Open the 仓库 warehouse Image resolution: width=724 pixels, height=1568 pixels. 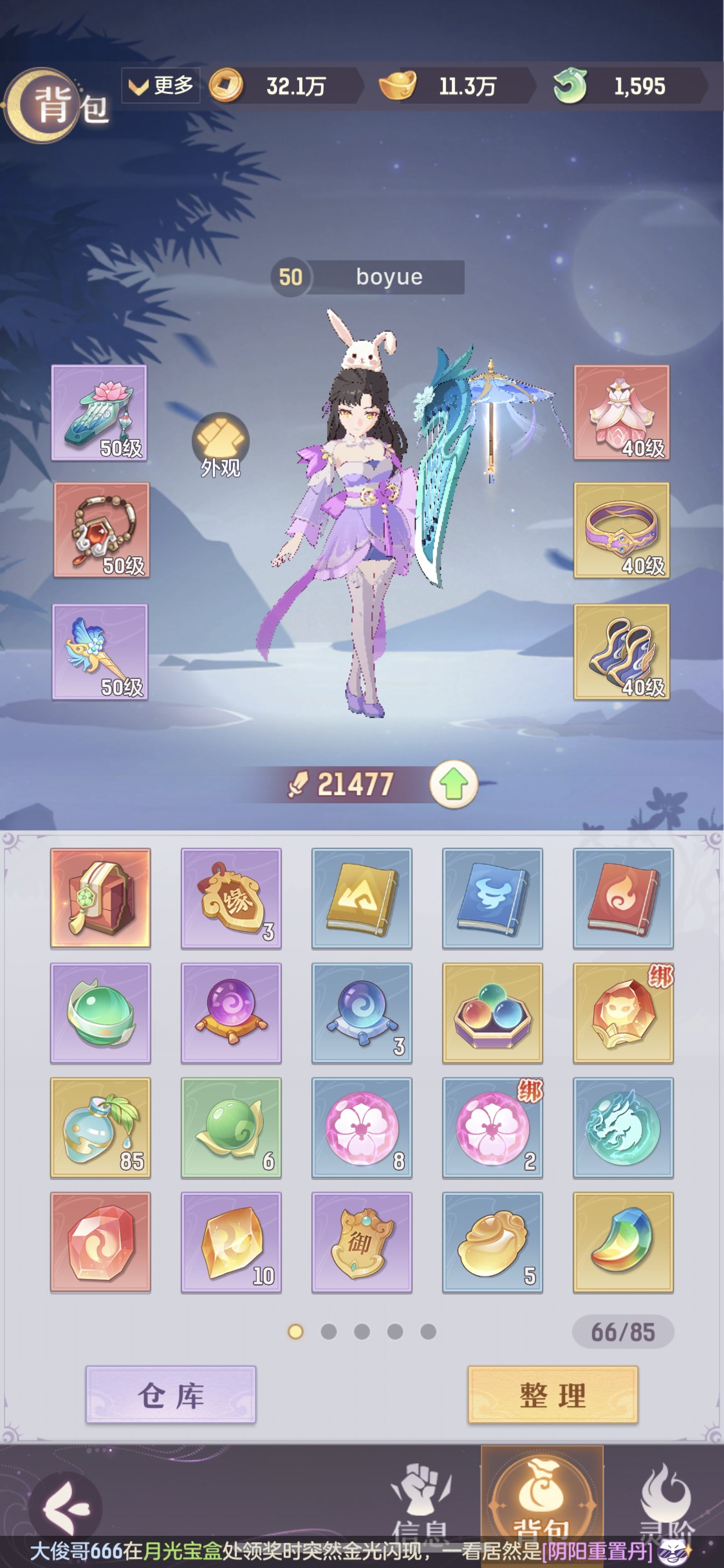171,1395
